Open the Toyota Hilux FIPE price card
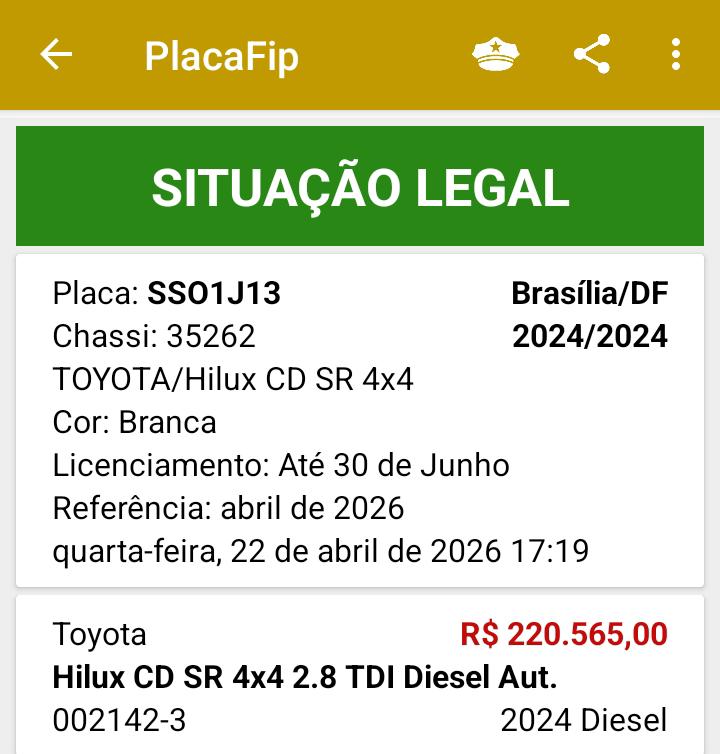 (360, 677)
